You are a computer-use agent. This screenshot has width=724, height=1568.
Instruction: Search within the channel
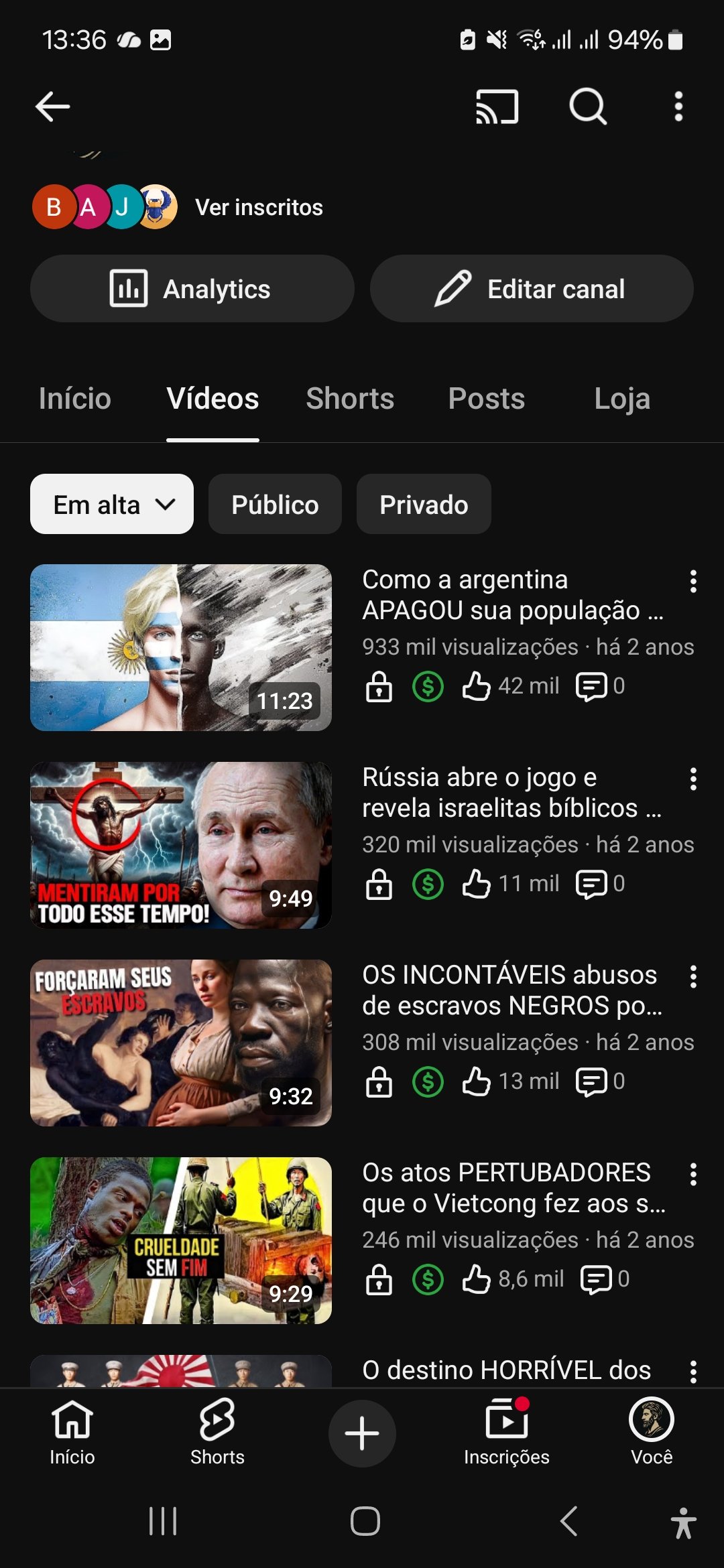click(x=588, y=107)
